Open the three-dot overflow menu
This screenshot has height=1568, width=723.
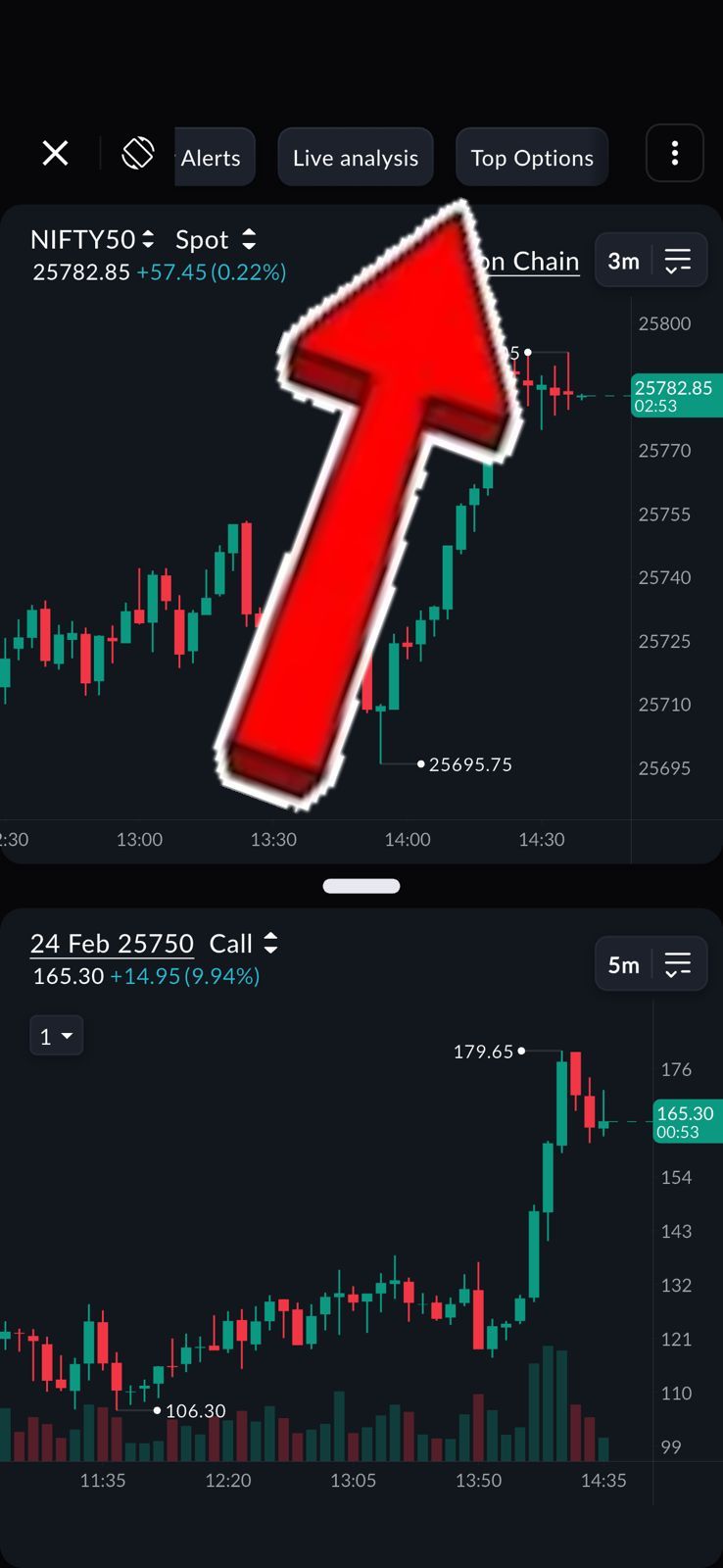point(675,154)
